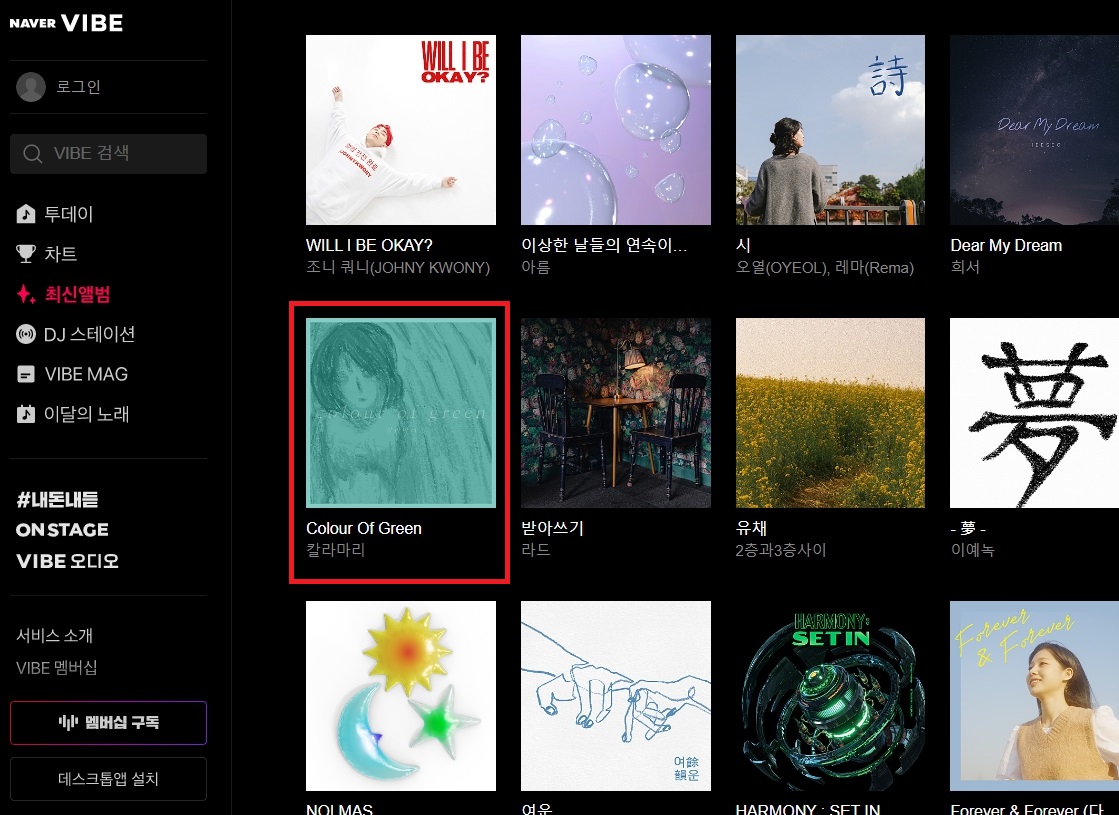The image size is (1119, 815).
Task: Open 서비스 소개 link
Action: point(55,636)
